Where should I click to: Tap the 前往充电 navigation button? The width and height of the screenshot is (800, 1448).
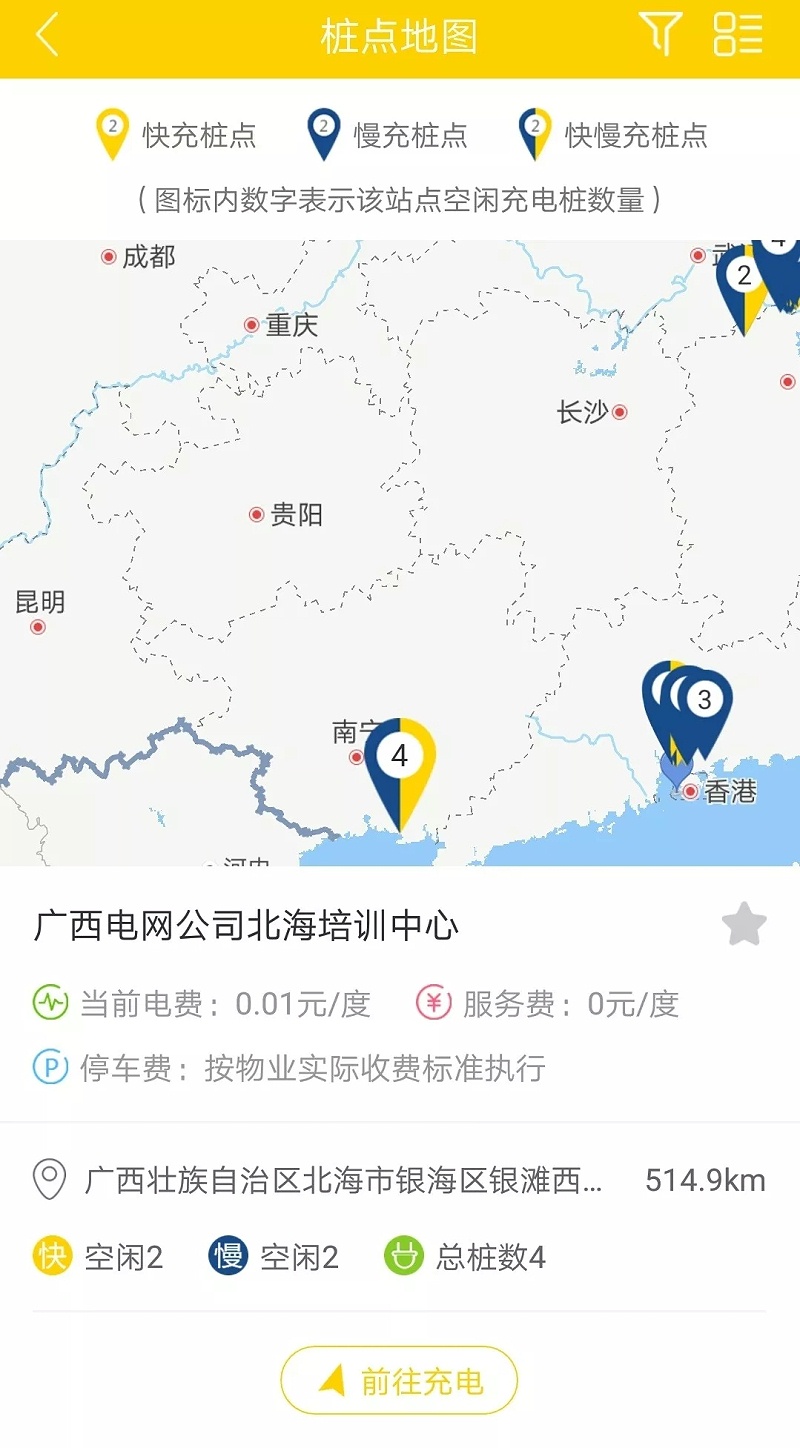(x=399, y=1381)
